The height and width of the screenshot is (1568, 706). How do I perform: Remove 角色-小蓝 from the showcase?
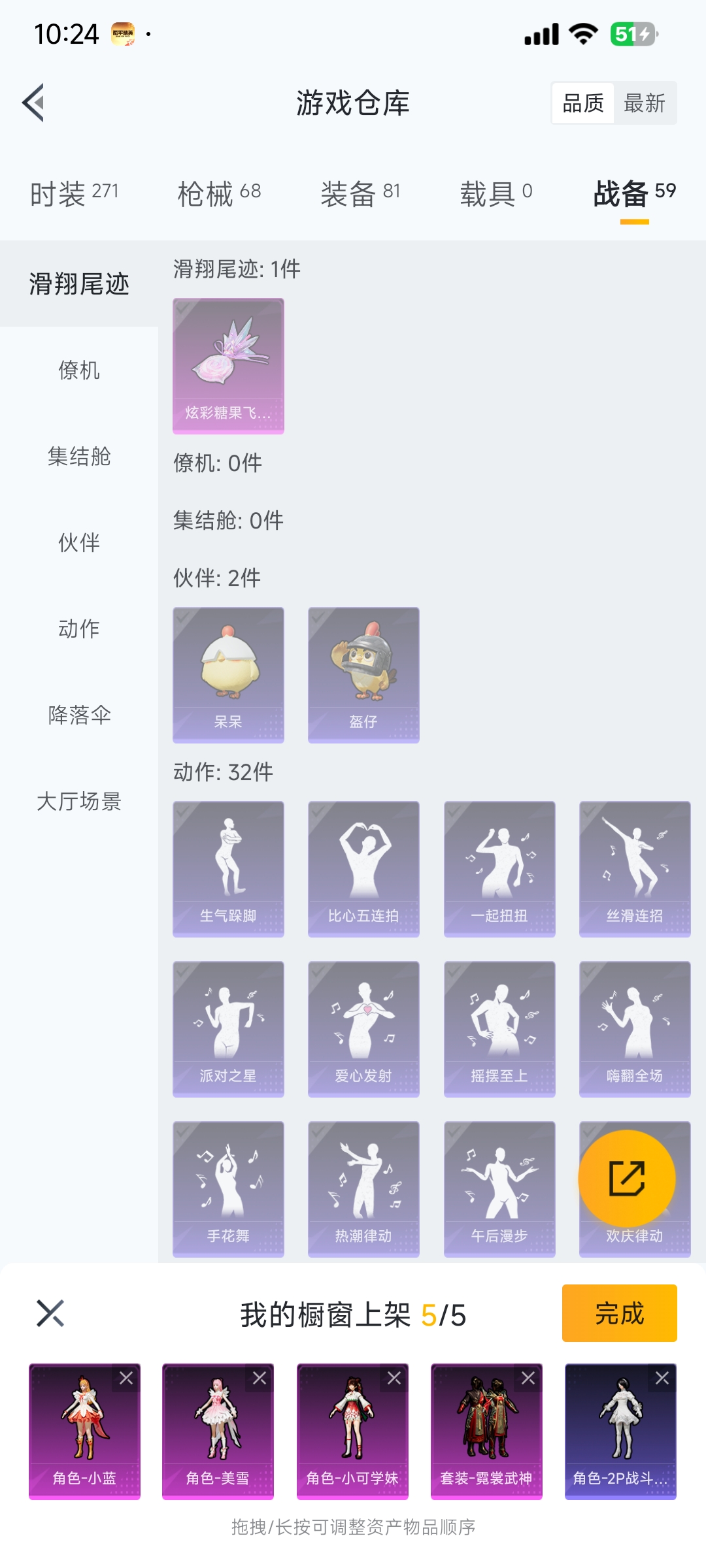126,1378
